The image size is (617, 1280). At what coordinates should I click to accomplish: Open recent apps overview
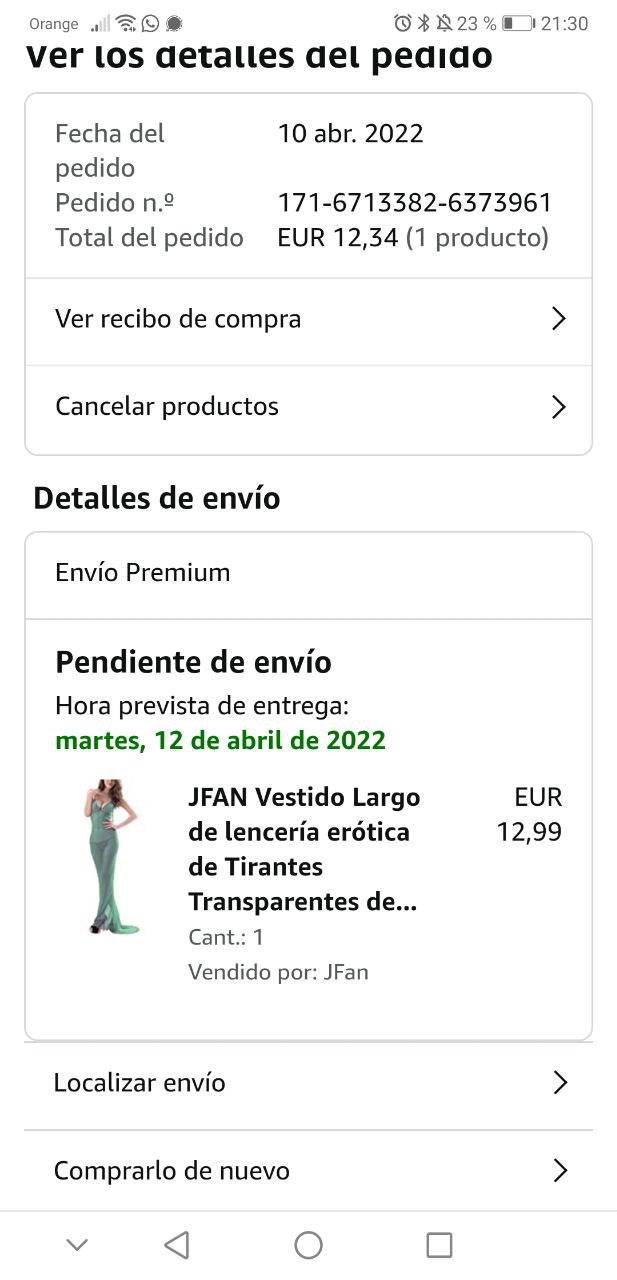tap(439, 1245)
